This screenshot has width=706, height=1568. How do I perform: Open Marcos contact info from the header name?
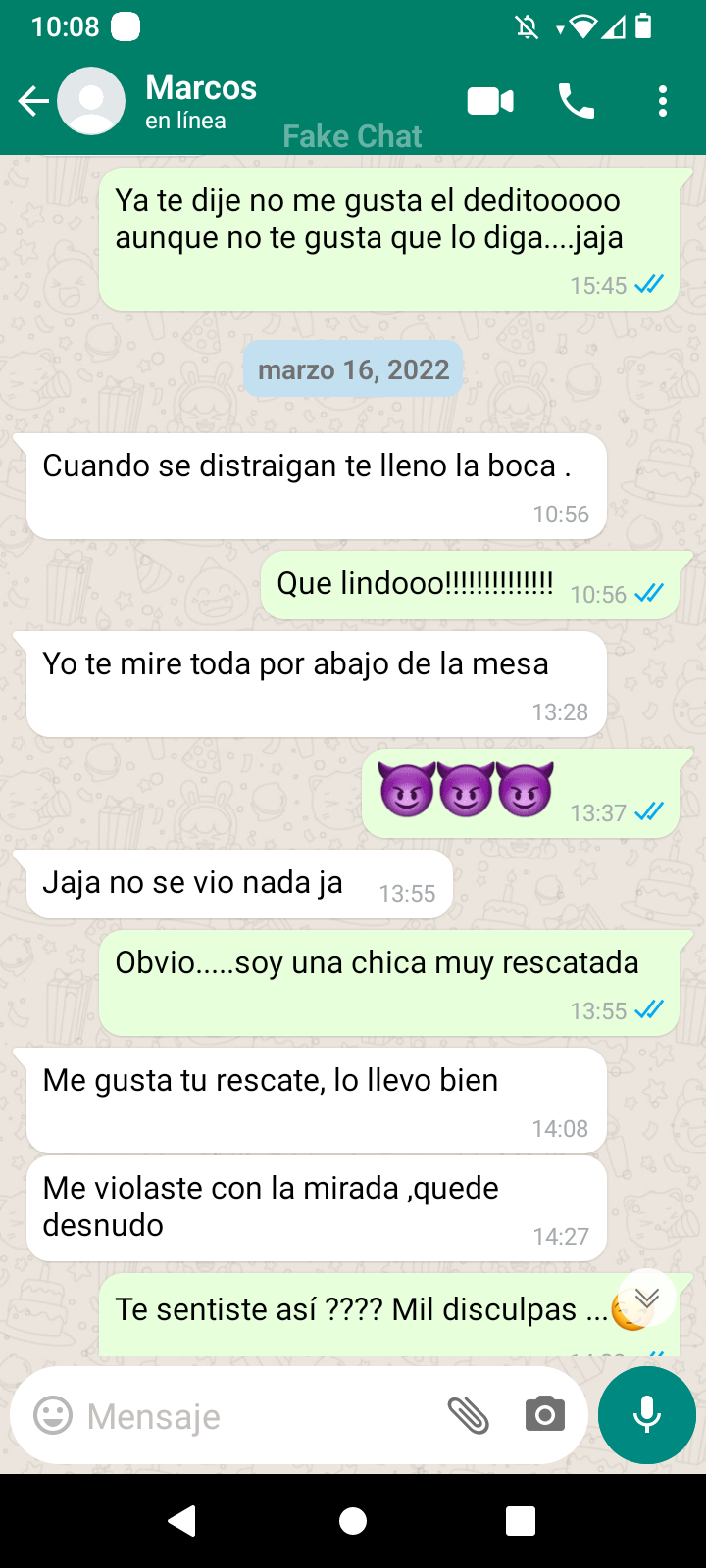(x=201, y=88)
